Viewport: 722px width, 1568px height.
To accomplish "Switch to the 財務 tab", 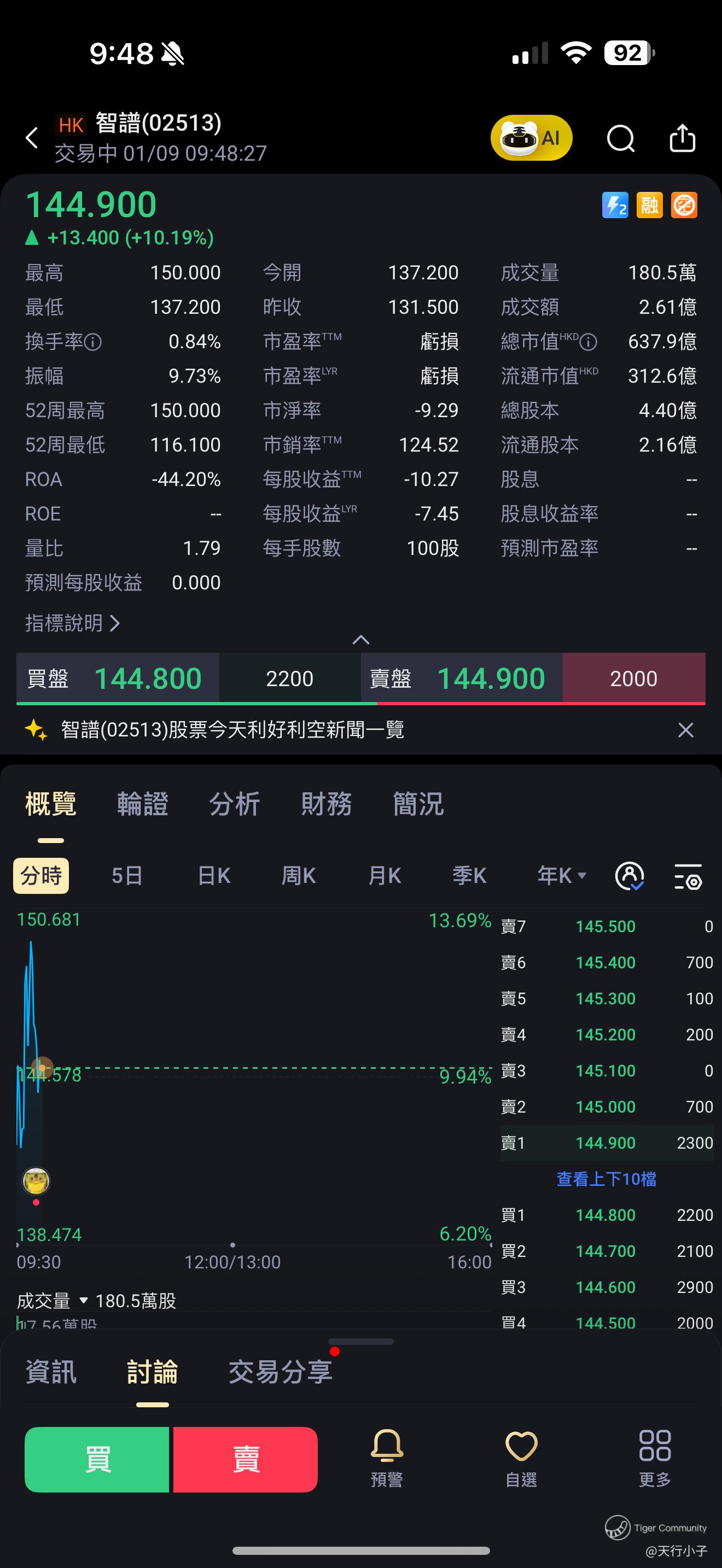I will [x=327, y=804].
